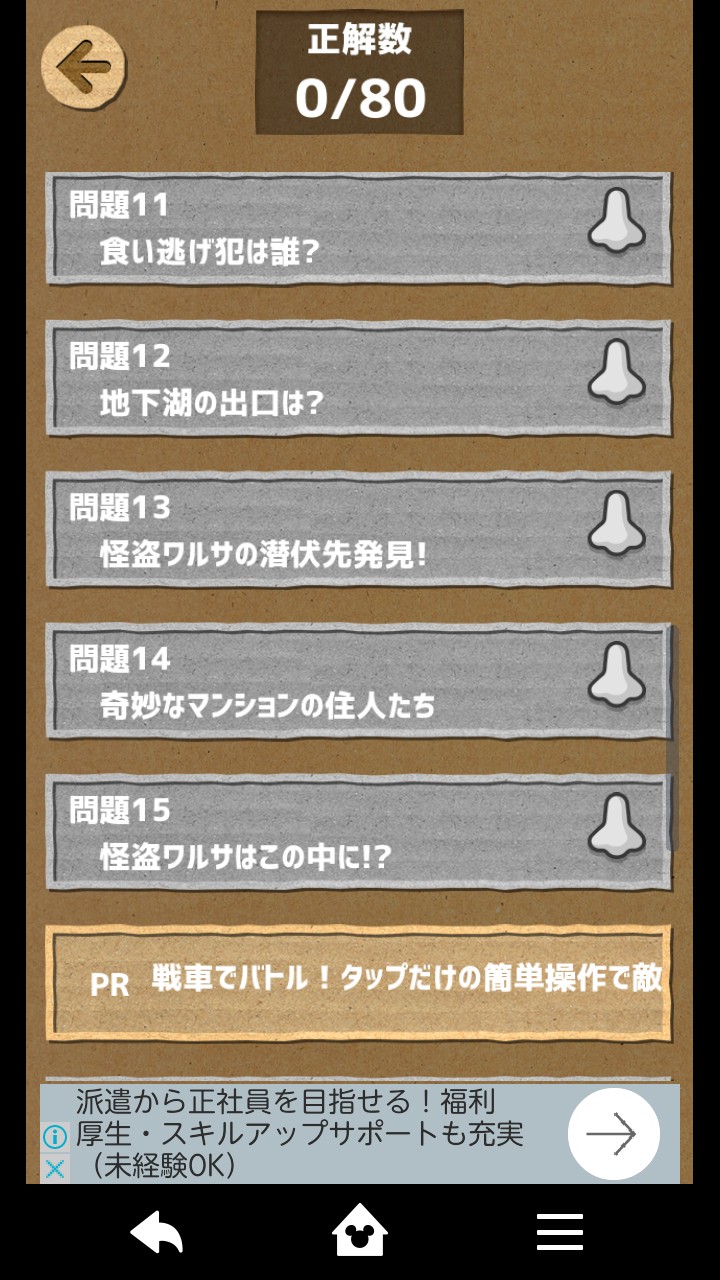
Task: Open 問題12 地下湖の出口は?
Action: 358,379
